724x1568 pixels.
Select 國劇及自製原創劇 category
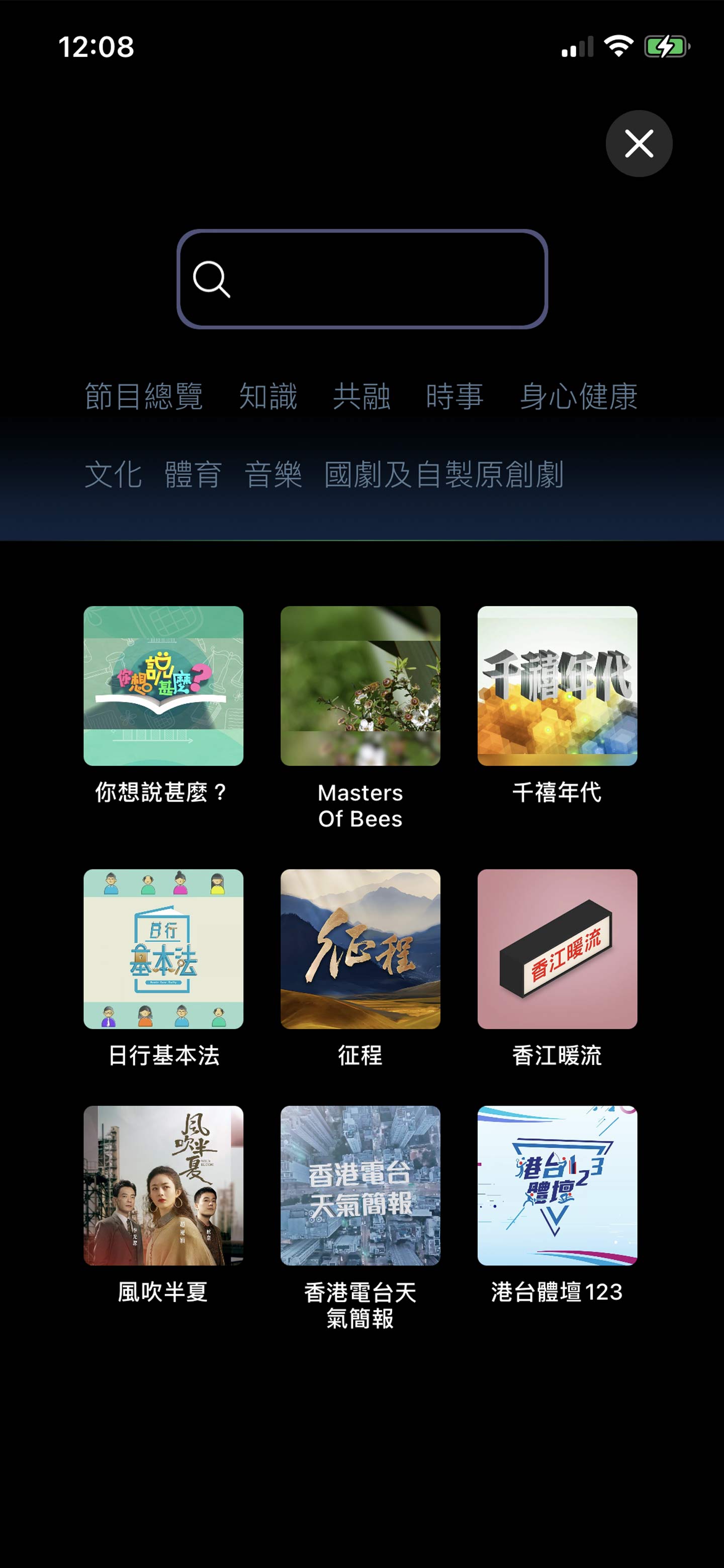[443, 474]
